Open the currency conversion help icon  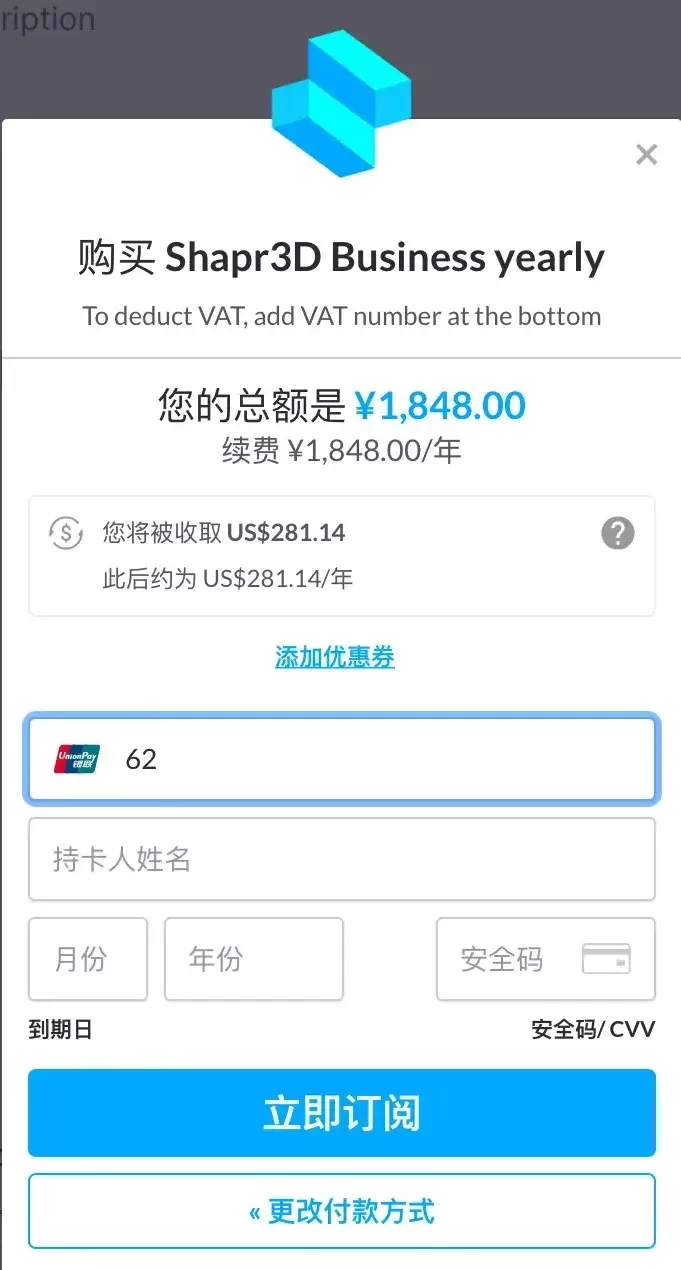617,533
